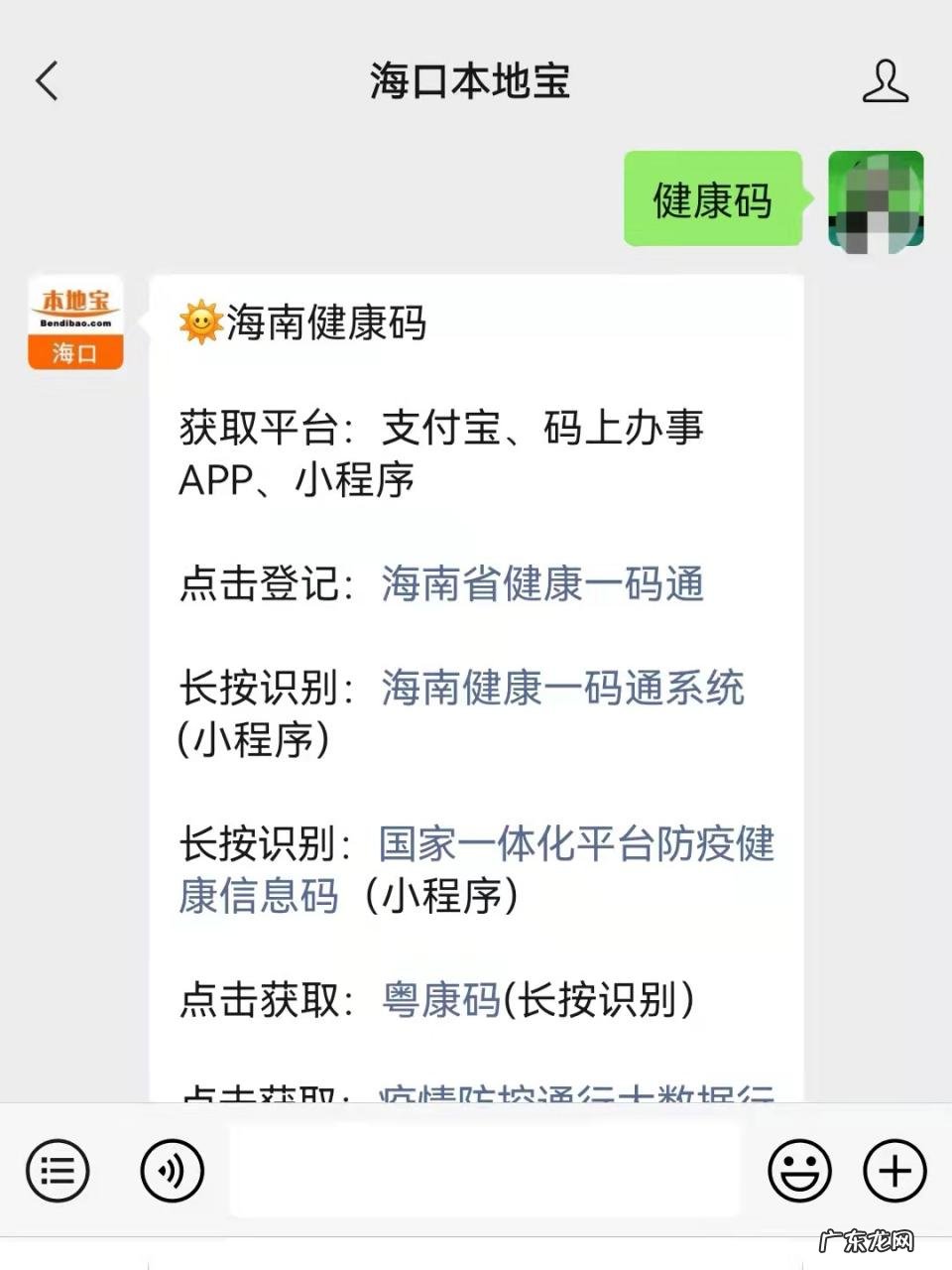The height and width of the screenshot is (1270, 952).
Task: Tap the sent 健康码 message bubble
Action: coord(711,198)
